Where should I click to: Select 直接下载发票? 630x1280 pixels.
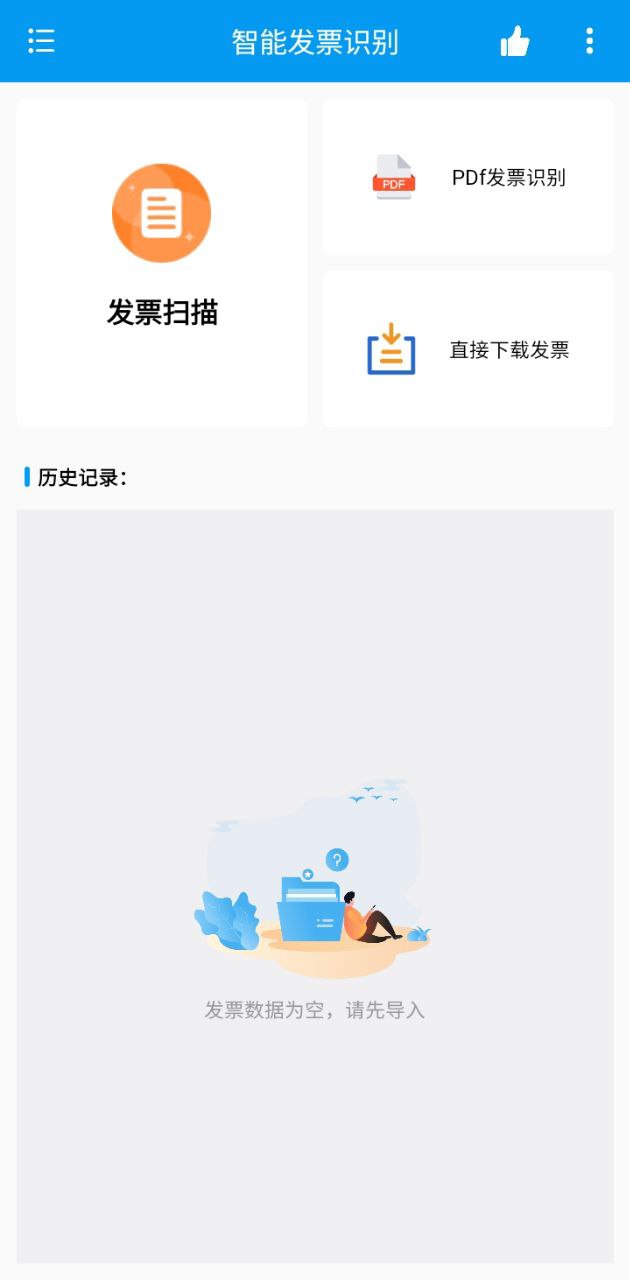(x=468, y=350)
